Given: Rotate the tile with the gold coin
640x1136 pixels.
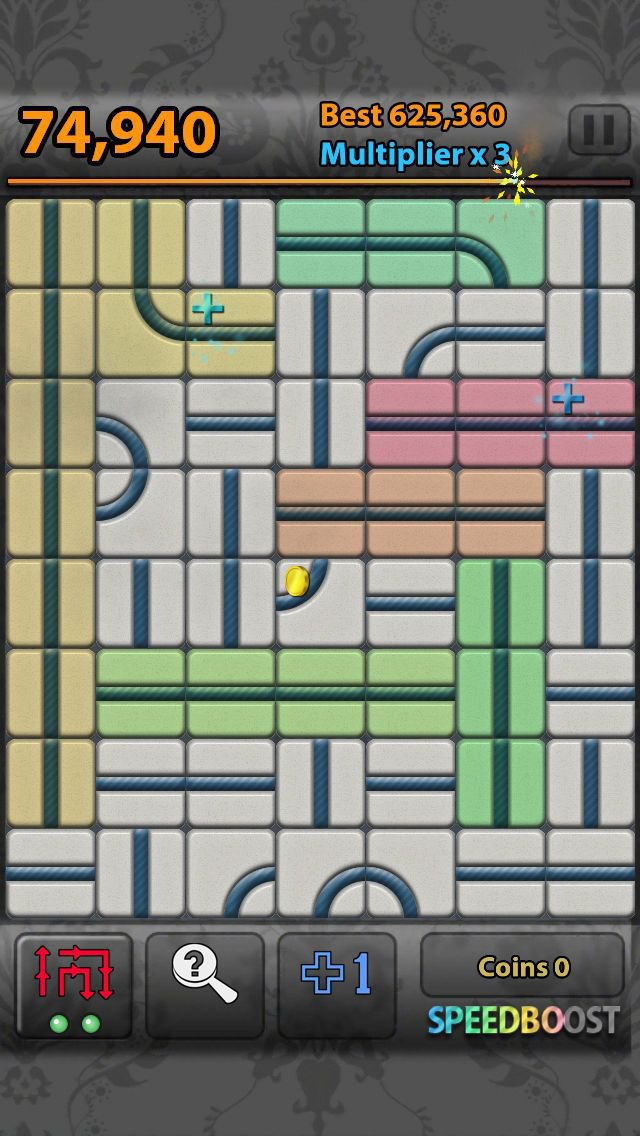Looking at the screenshot, I should (320, 603).
